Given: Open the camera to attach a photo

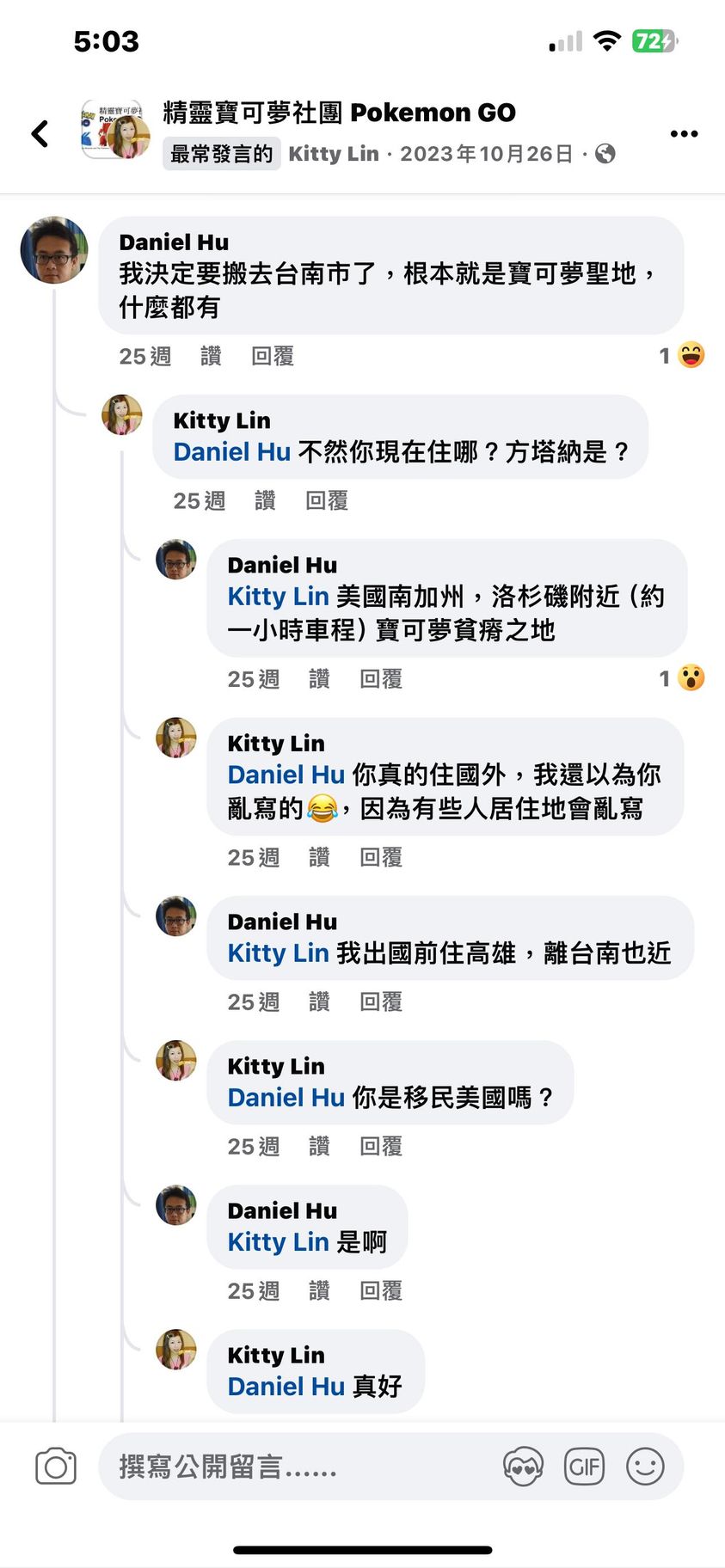Looking at the screenshot, I should (56, 1467).
